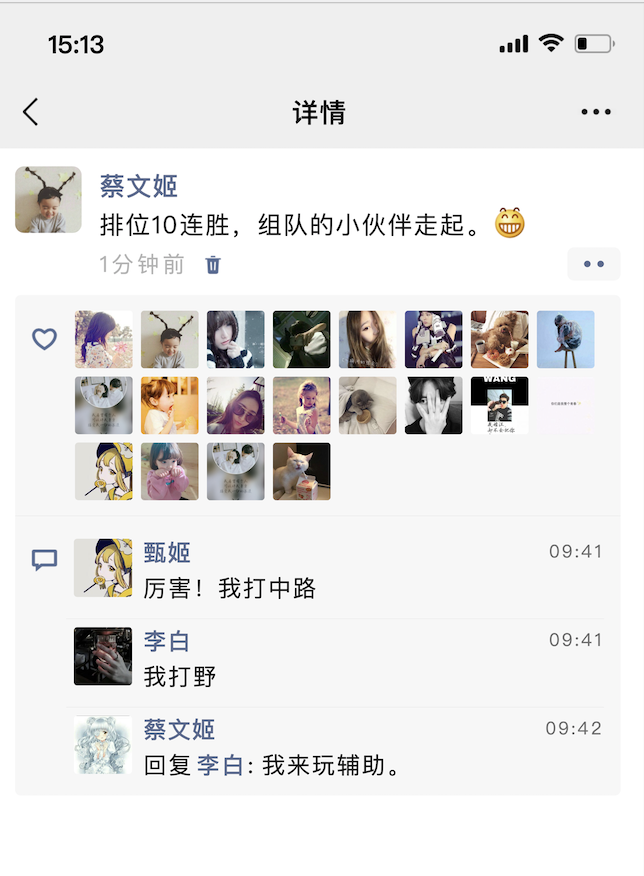The width and height of the screenshot is (644, 876).
Task: View the WANG avatar liker's profile
Action: [x=499, y=405]
